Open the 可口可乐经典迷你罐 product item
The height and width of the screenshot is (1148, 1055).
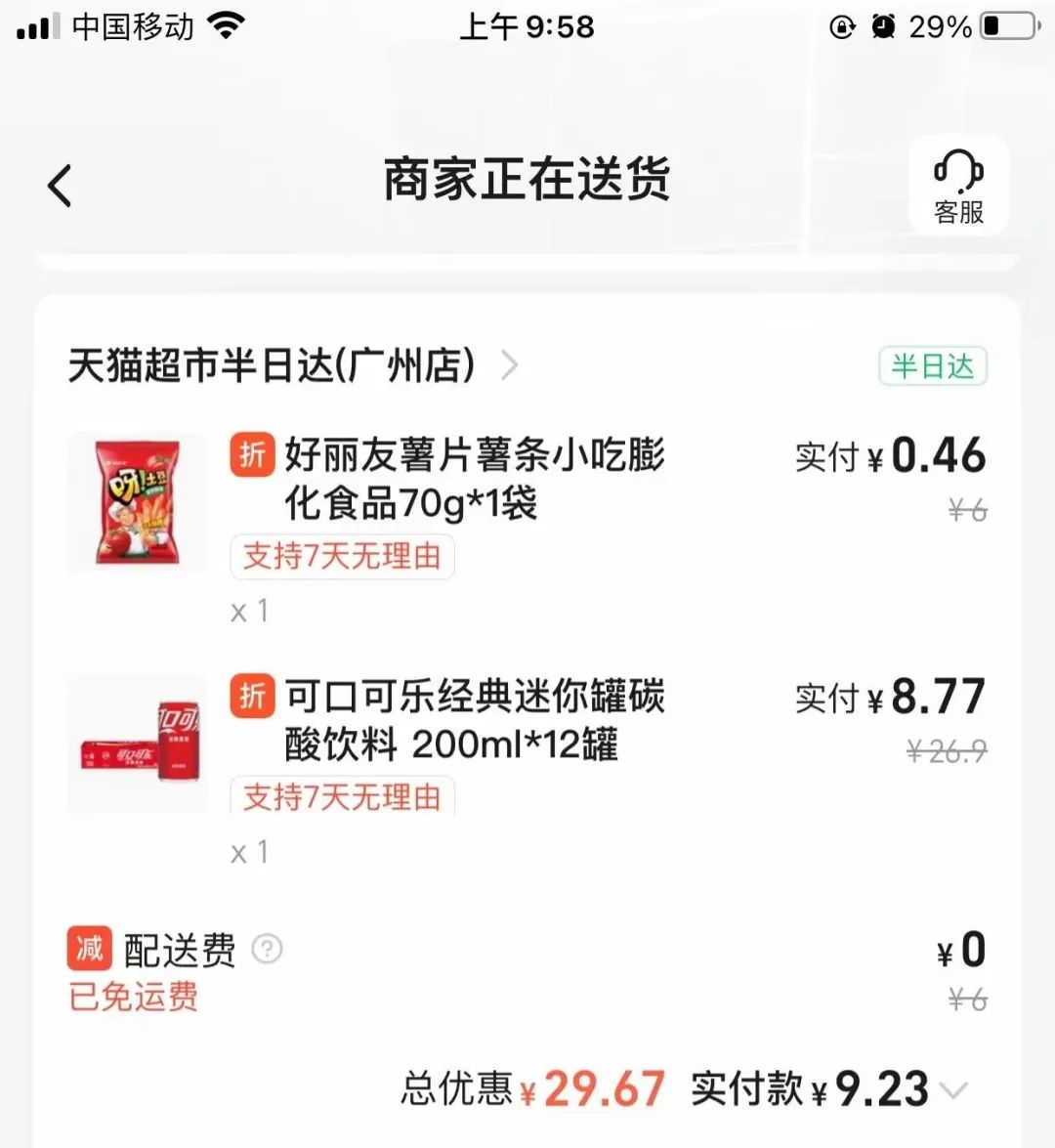coord(474,721)
